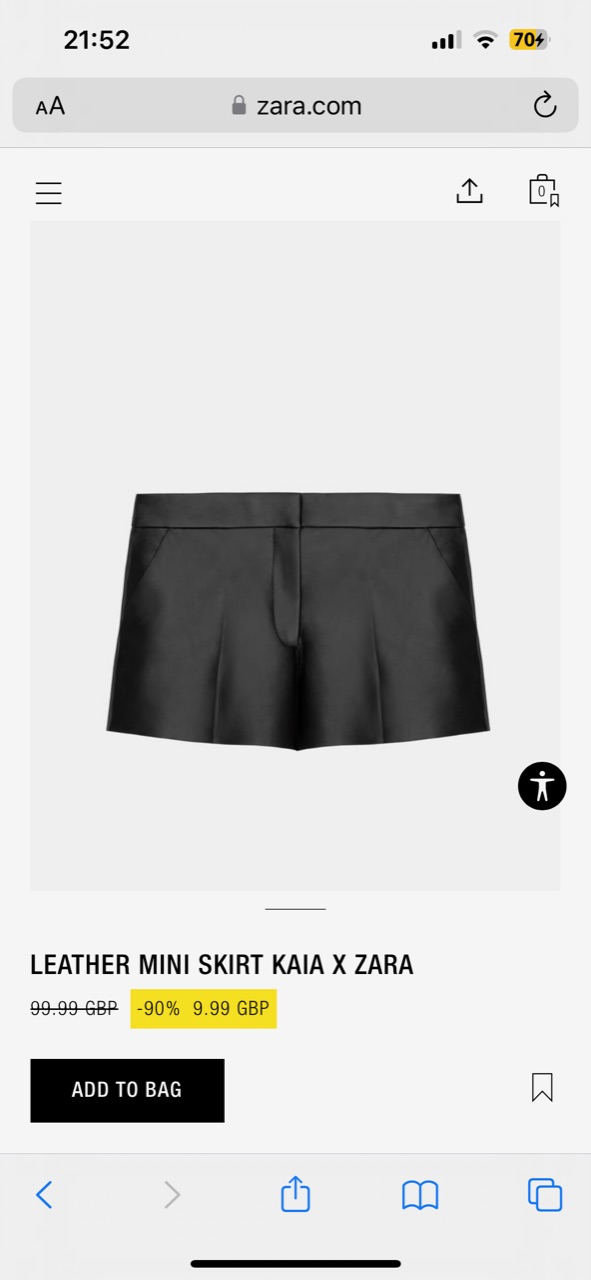Bookmark this leather mini skirt

pos(542,1087)
